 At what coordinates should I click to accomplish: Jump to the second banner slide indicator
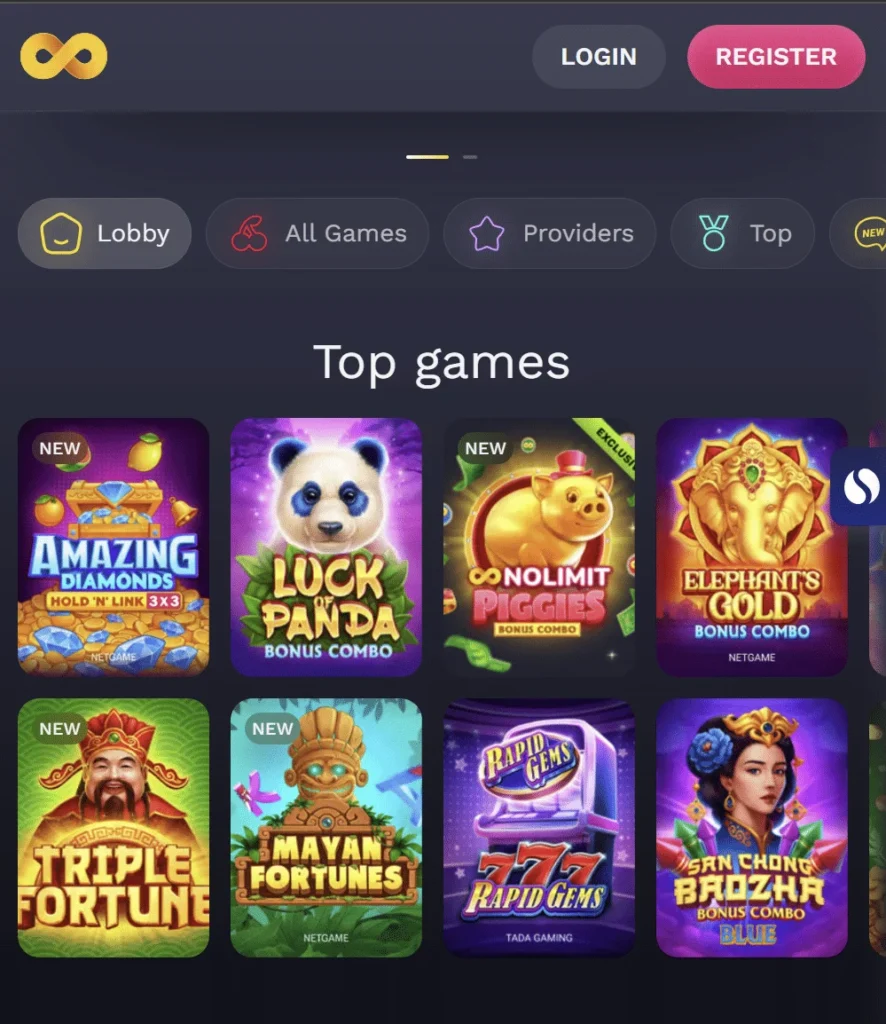pyautogui.click(x=470, y=157)
